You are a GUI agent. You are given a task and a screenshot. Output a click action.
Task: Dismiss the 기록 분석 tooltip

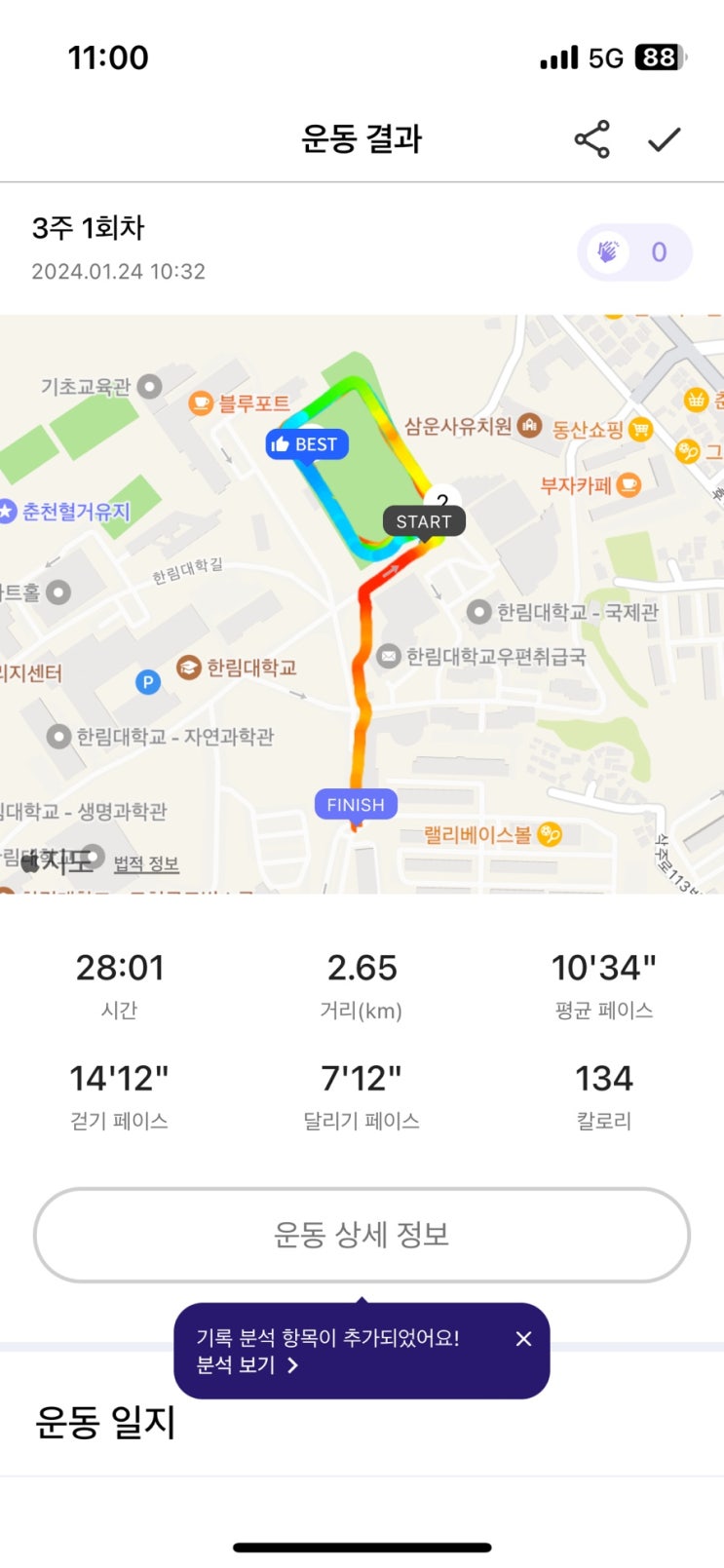point(523,1339)
